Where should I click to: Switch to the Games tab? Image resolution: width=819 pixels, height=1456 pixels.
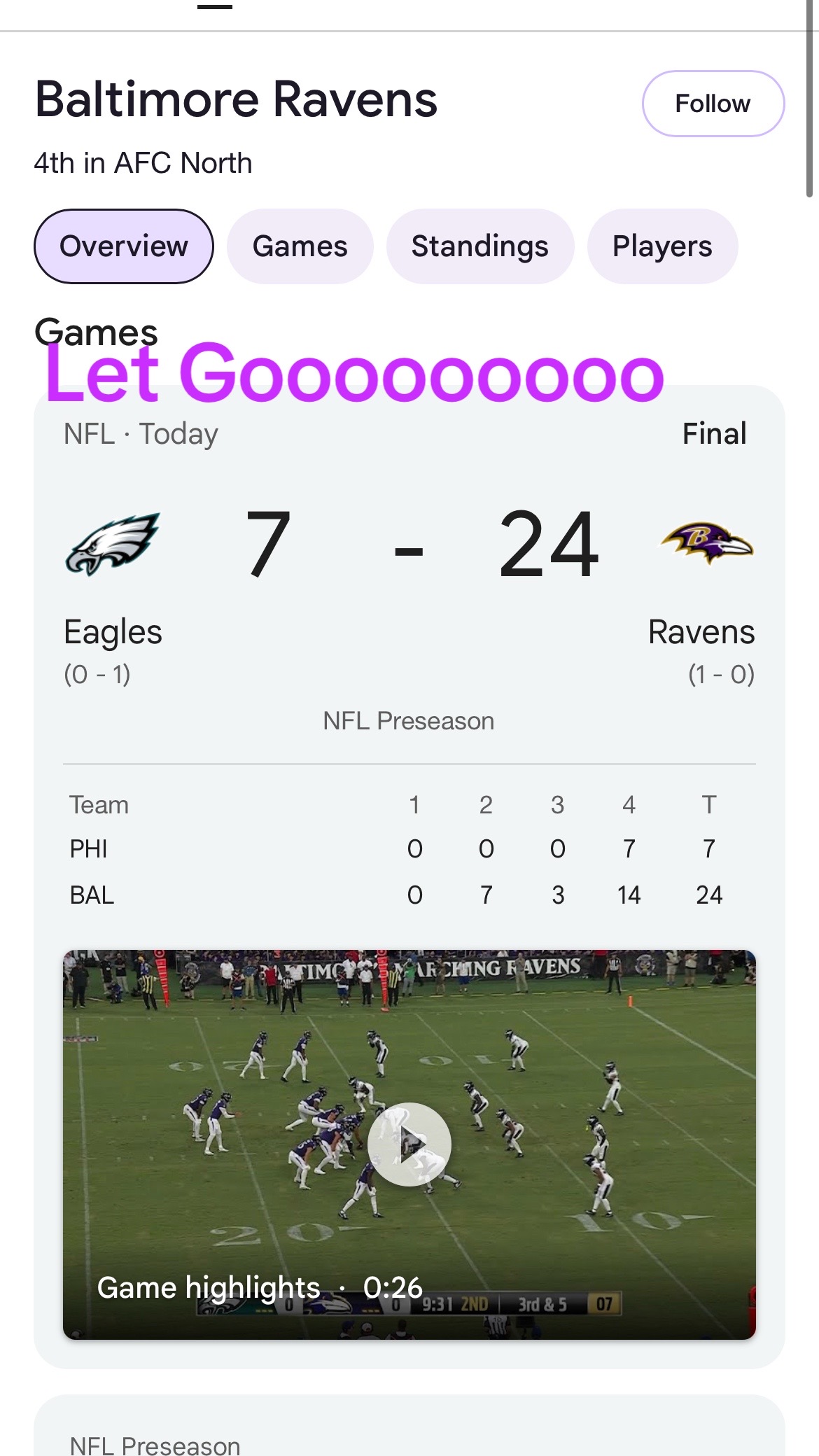[x=300, y=246]
